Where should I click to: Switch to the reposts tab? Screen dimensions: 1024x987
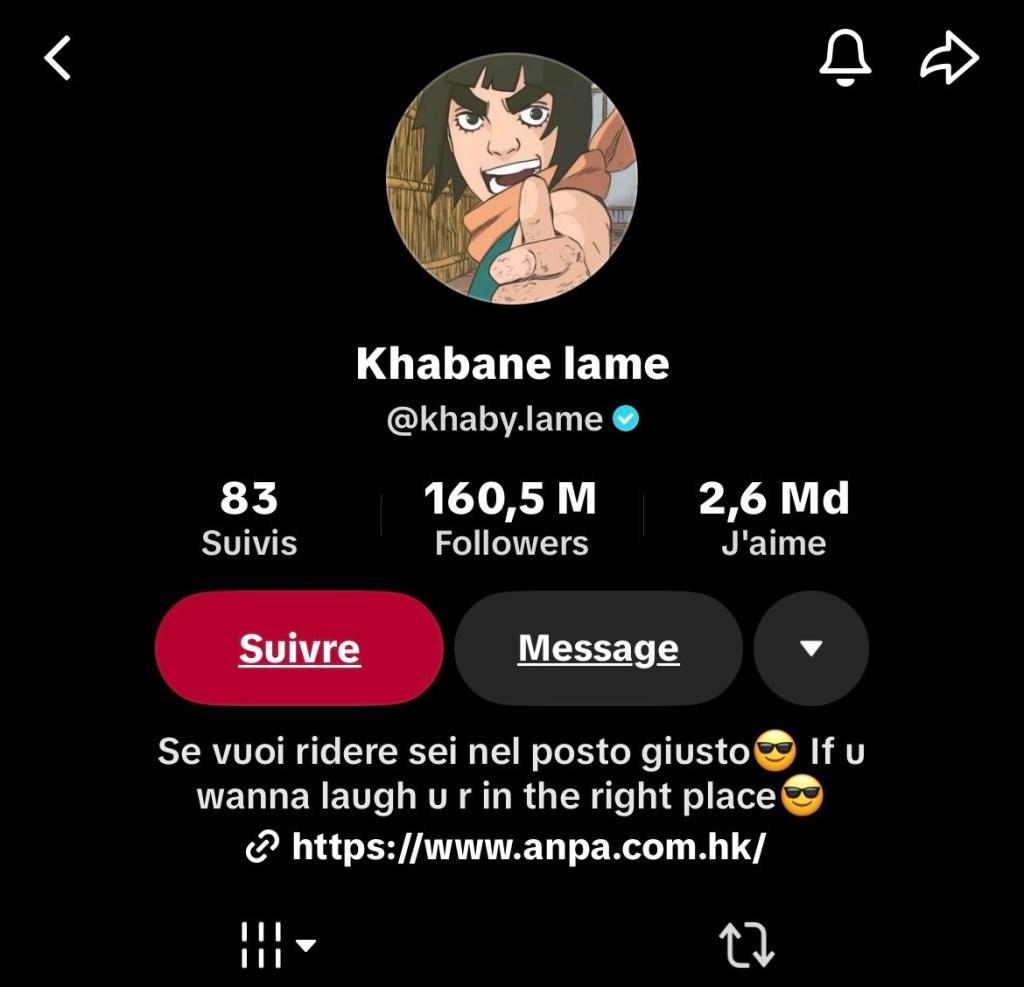click(747, 944)
